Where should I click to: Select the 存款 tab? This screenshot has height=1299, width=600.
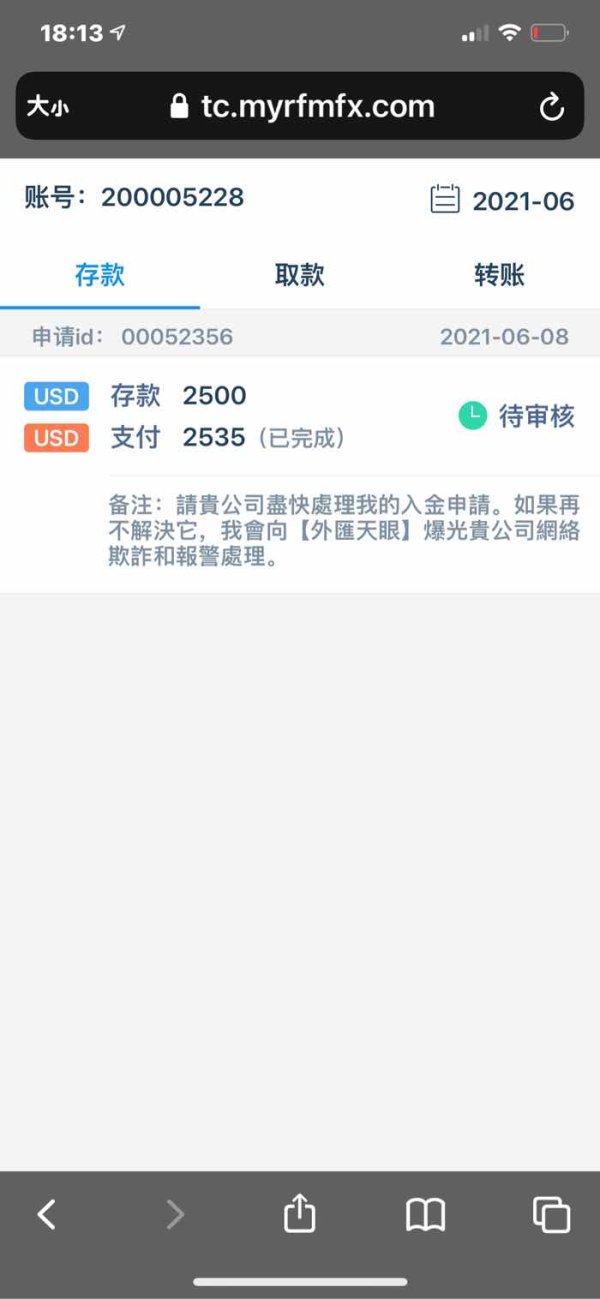coord(100,275)
